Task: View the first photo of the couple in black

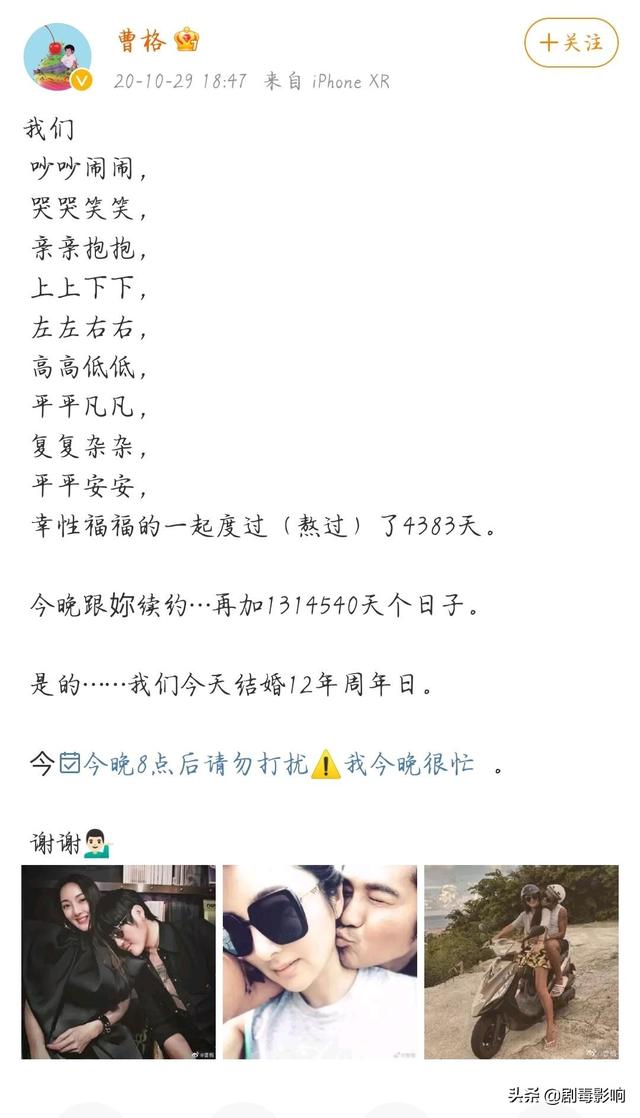Action: (x=118, y=961)
